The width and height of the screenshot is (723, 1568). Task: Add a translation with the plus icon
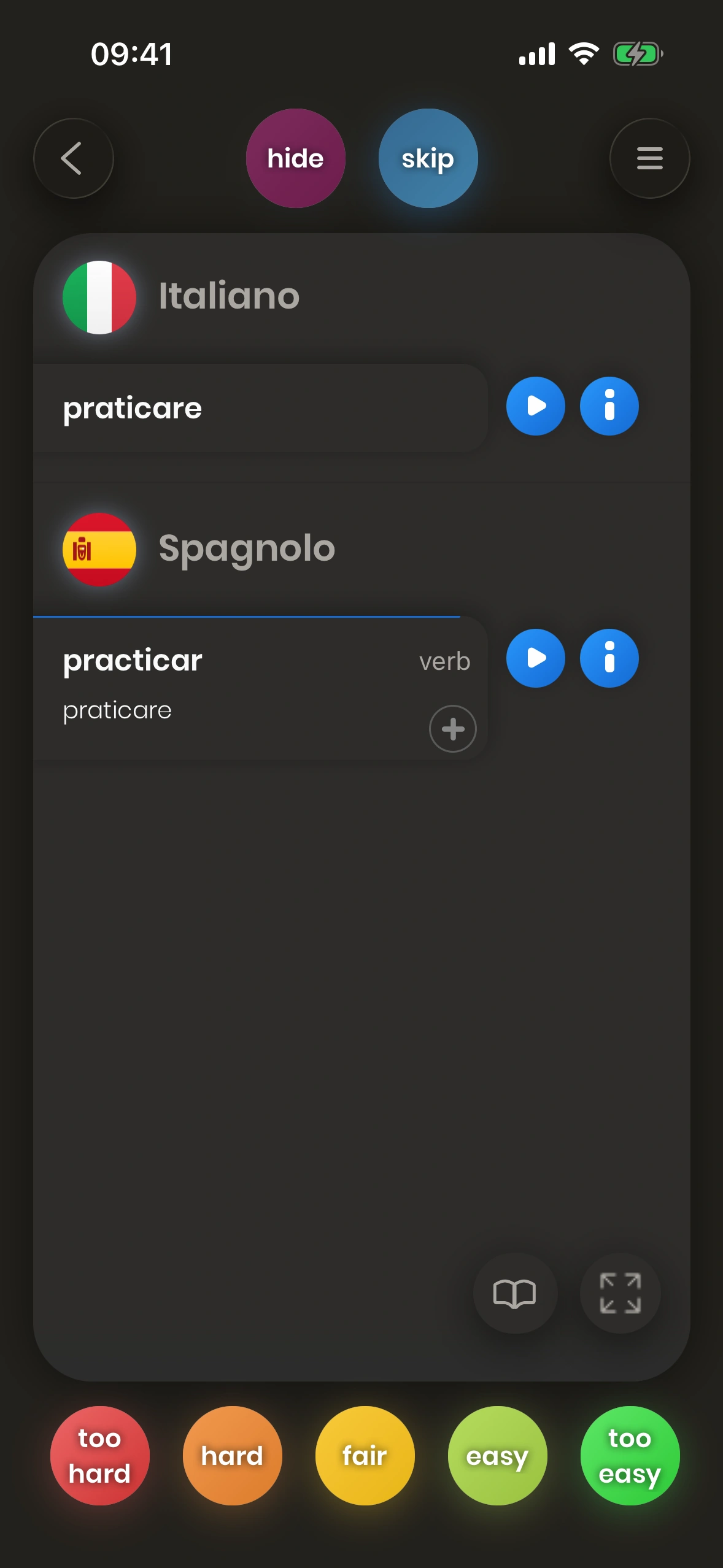(x=453, y=729)
